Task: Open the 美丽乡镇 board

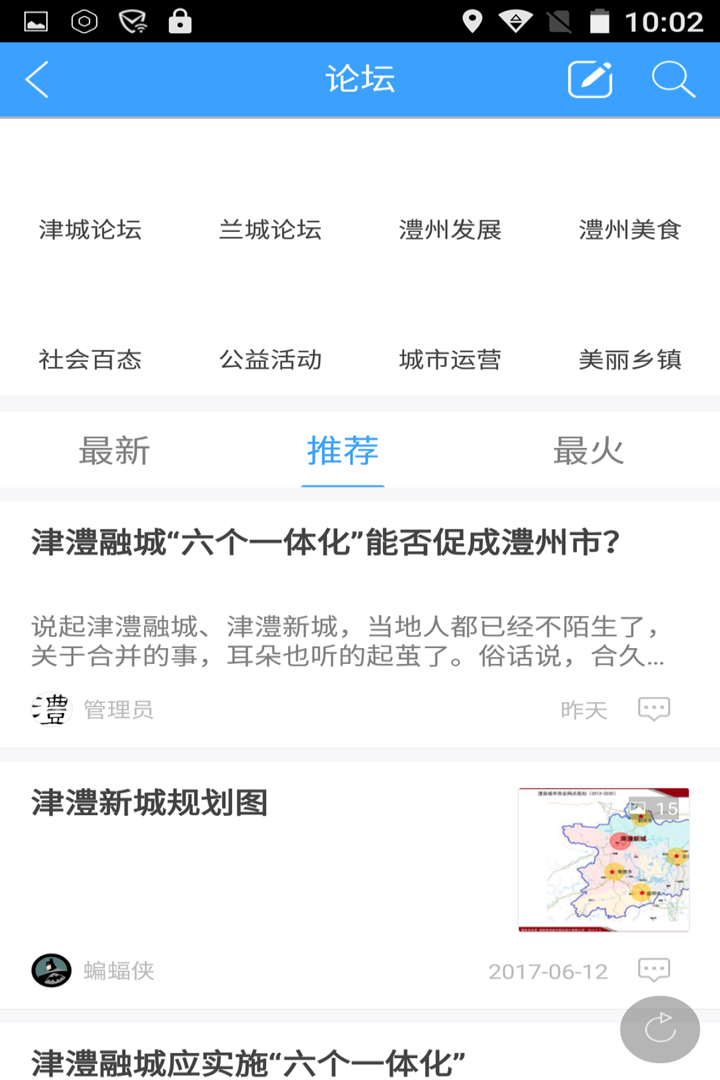Action: (x=629, y=360)
